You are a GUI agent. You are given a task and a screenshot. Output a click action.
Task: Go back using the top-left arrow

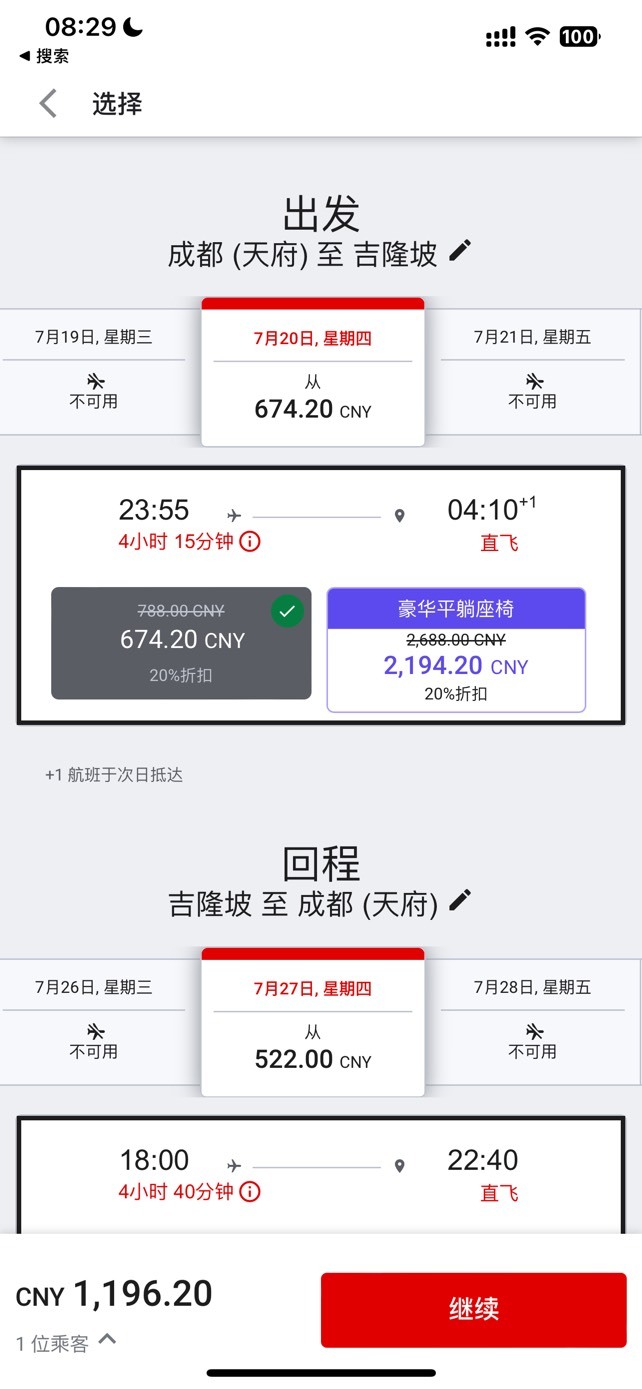tap(47, 103)
